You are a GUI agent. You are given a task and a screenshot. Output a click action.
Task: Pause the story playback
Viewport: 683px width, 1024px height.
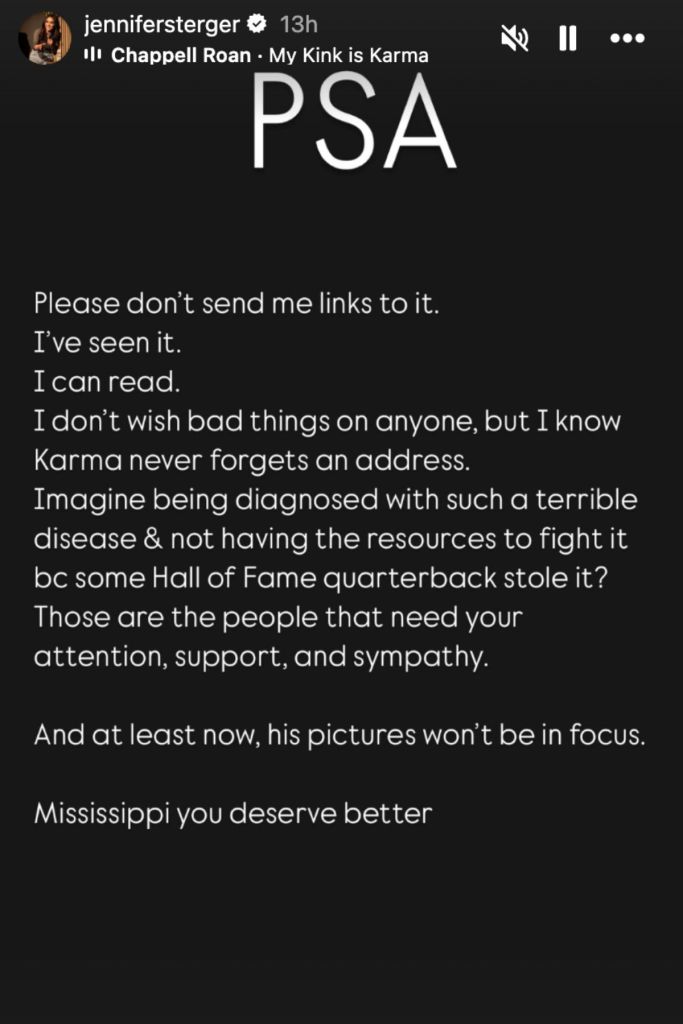tap(568, 38)
